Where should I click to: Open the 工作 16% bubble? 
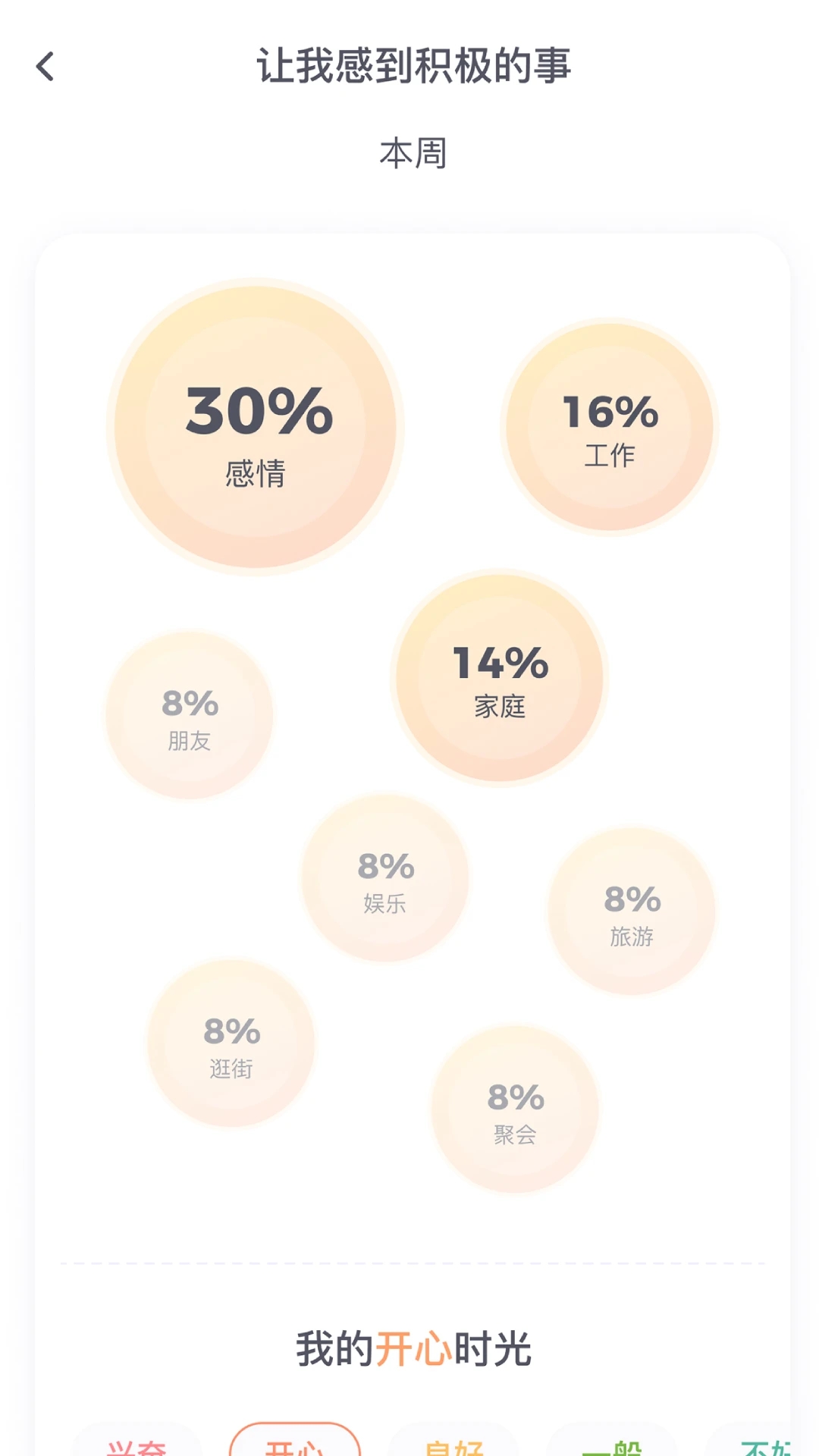(610, 427)
